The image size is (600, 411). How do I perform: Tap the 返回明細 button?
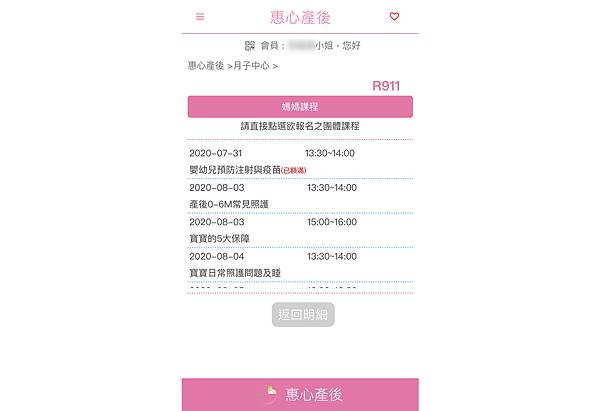pyautogui.click(x=303, y=315)
